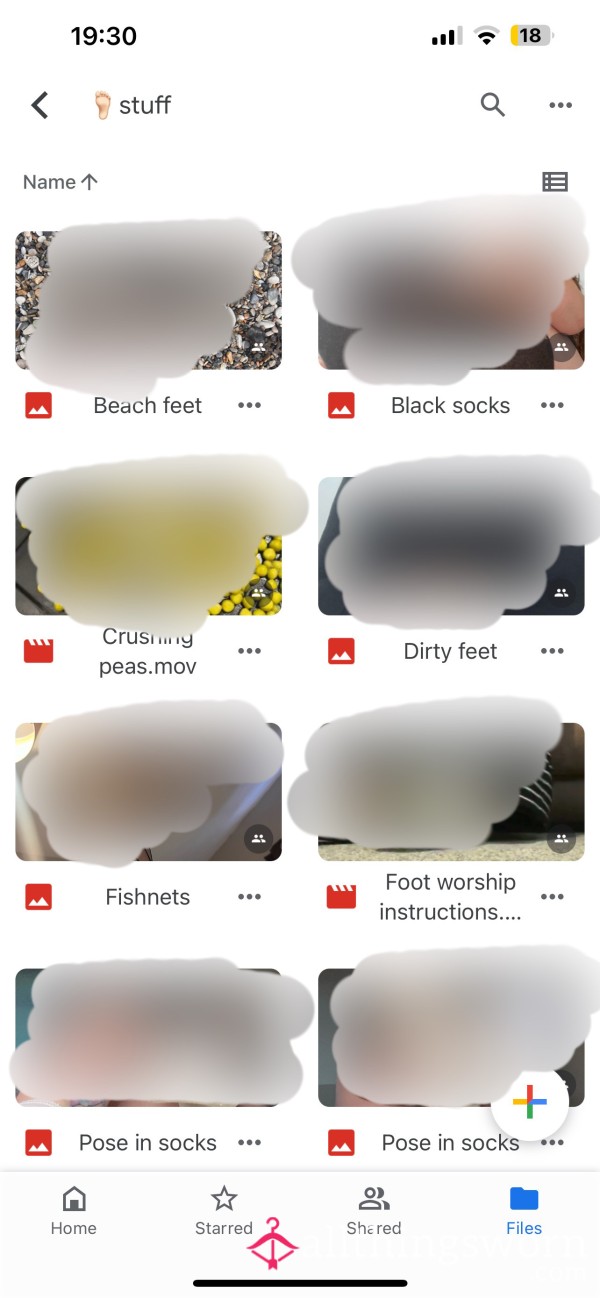Switch to list view layout
The height and width of the screenshot is (1298, 600).
[x=555, y=182]
